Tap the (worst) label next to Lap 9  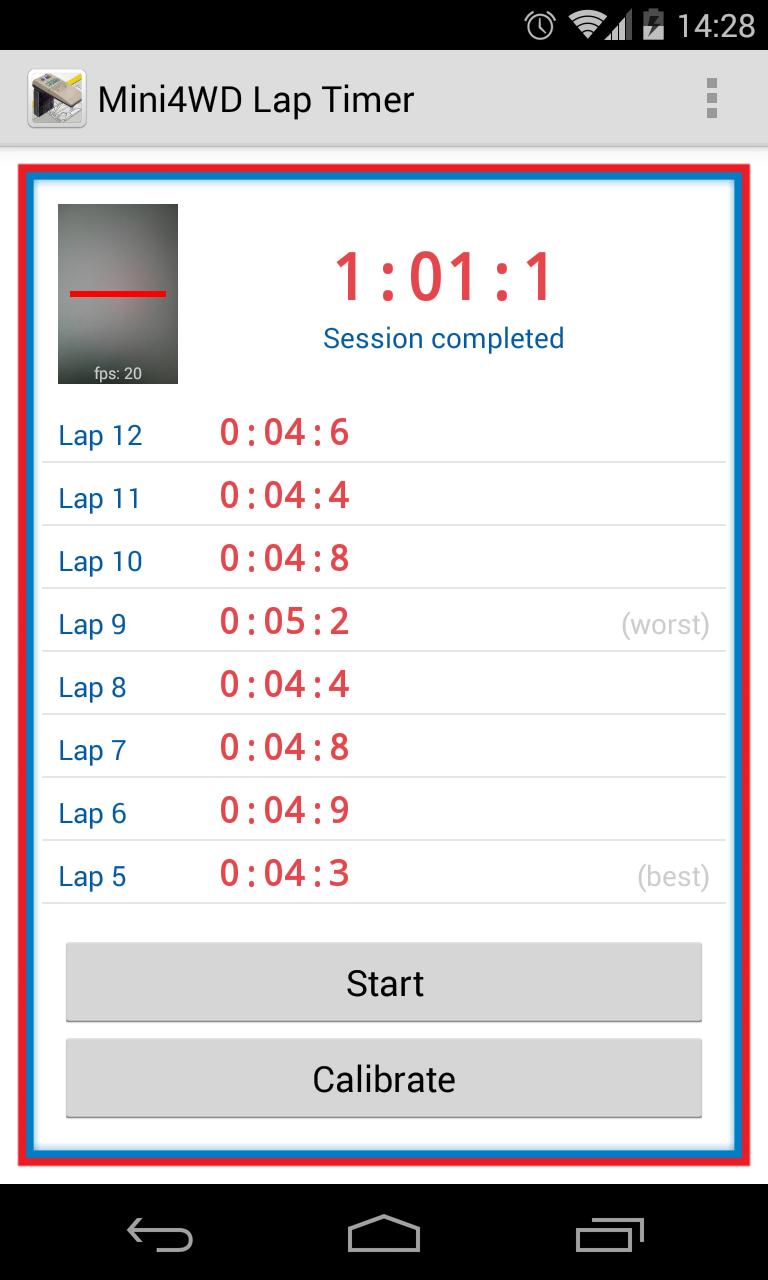(667, 624)
